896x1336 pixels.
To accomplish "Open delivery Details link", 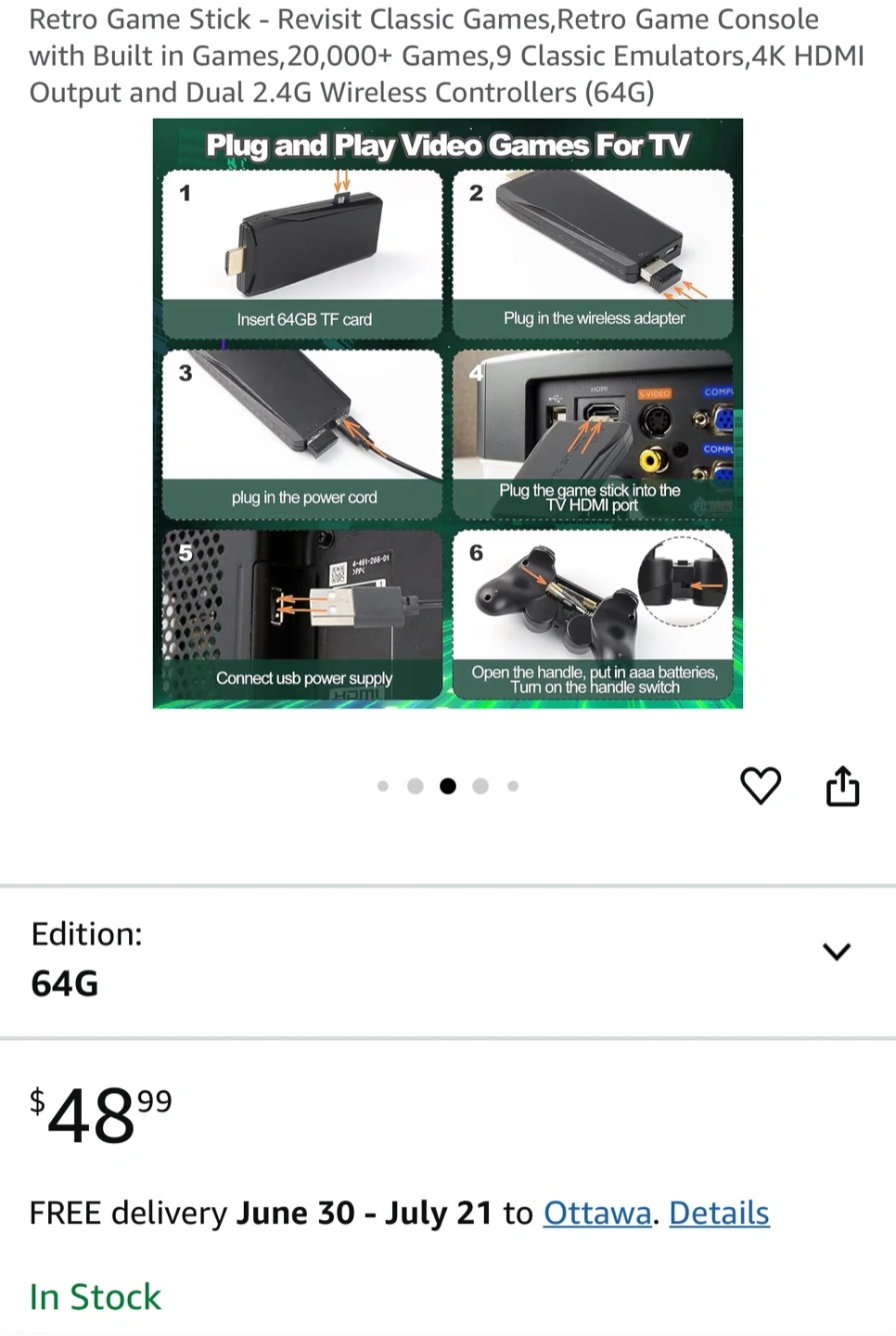I will [719, 1213].
